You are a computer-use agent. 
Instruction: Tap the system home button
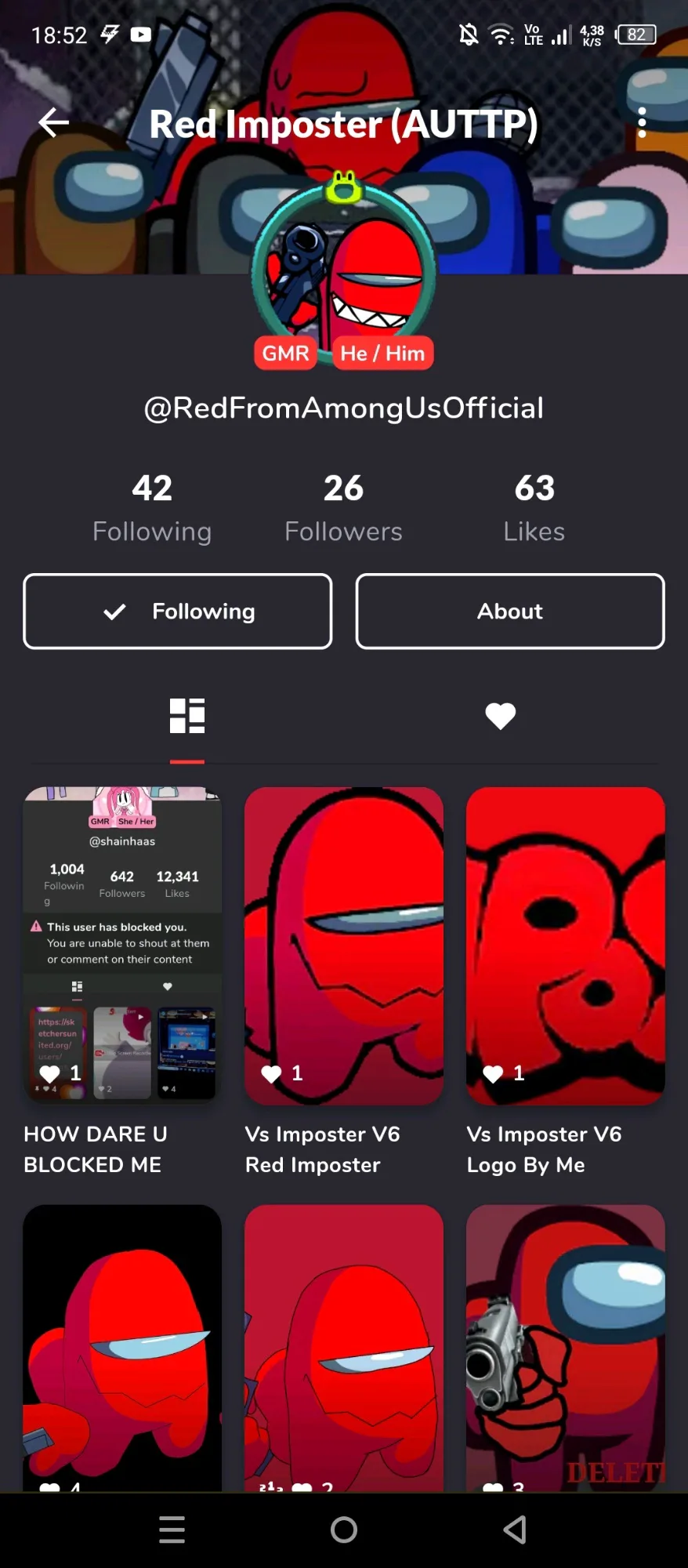[x=344, y=1530]
